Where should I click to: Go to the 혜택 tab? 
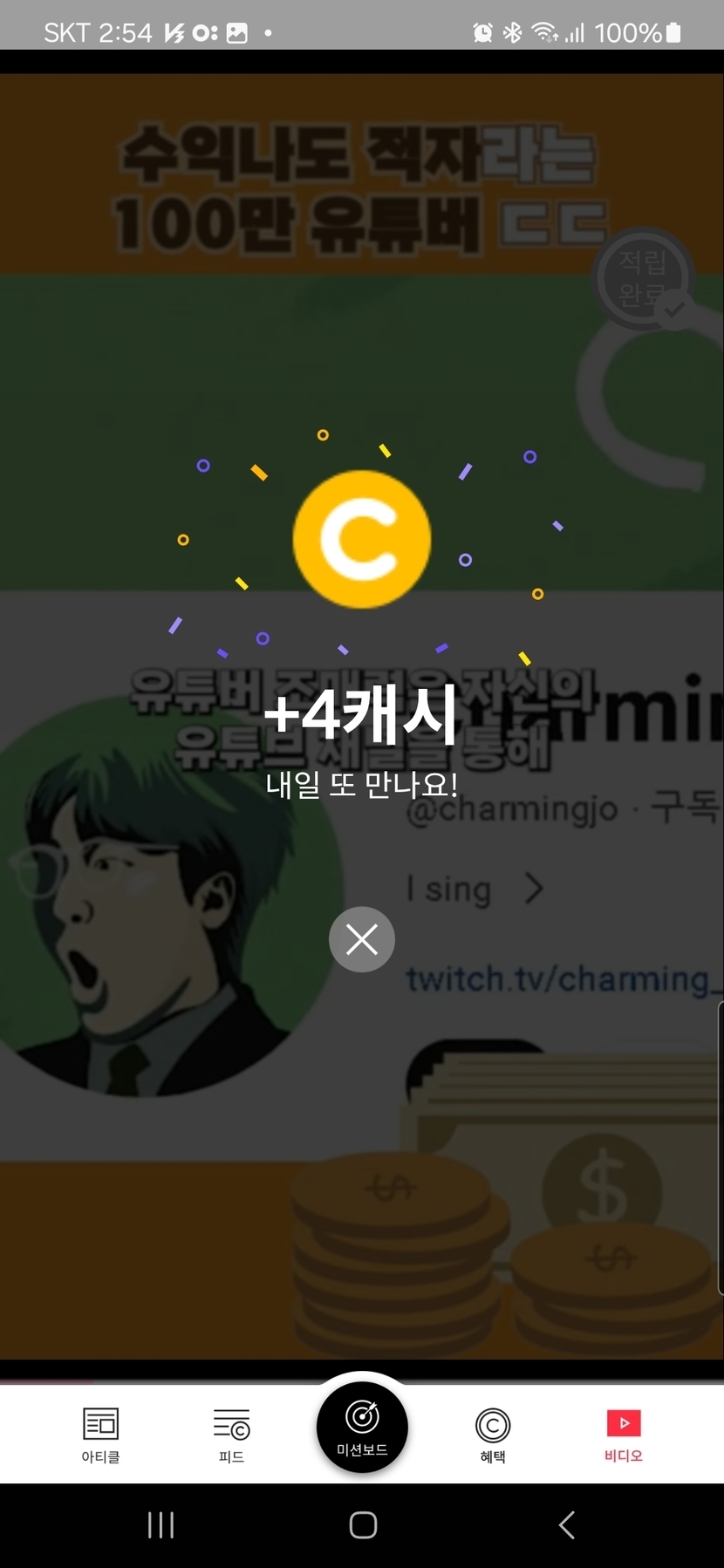[493, 1435]
